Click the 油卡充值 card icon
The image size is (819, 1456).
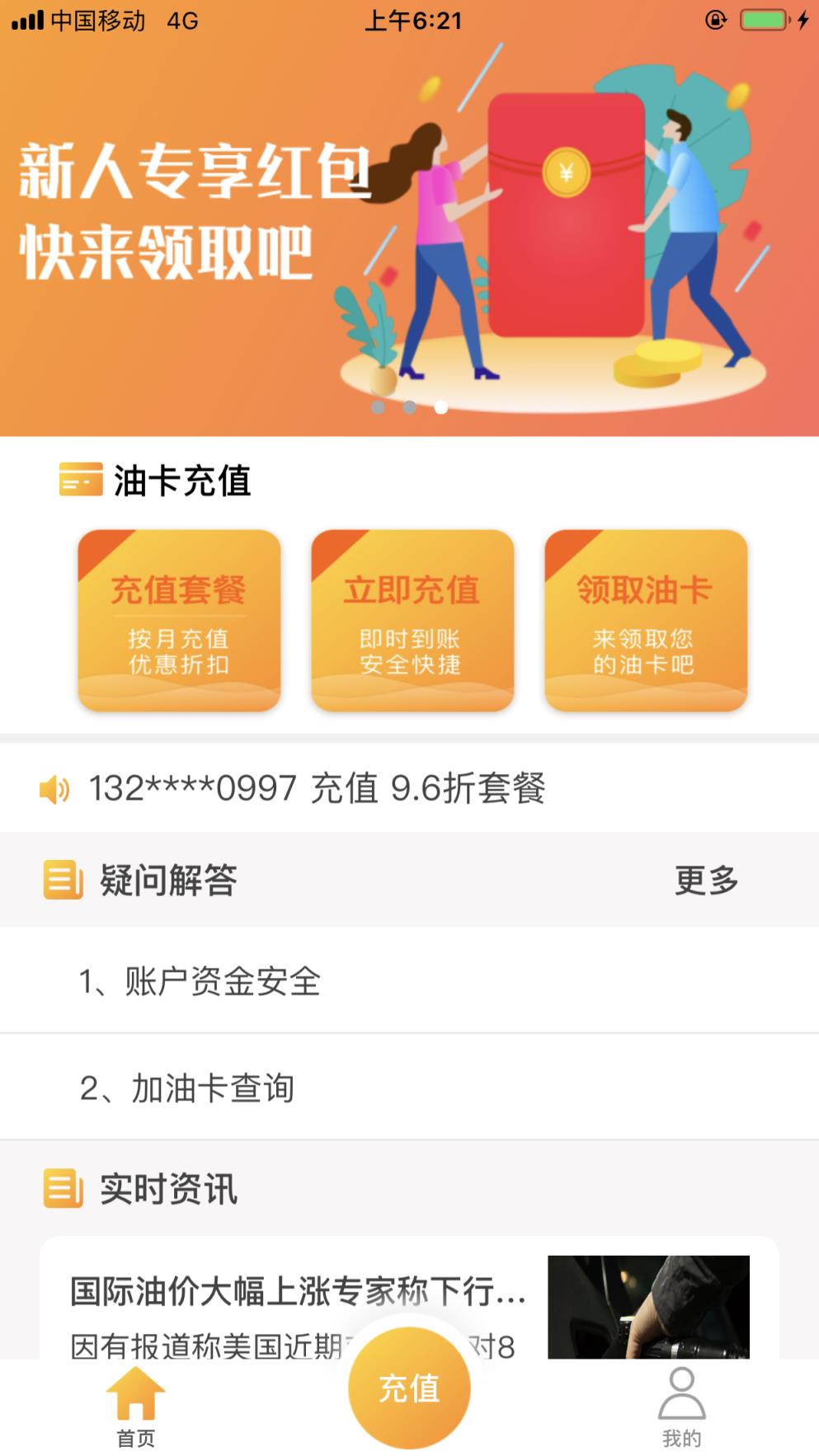pos(74,479)
